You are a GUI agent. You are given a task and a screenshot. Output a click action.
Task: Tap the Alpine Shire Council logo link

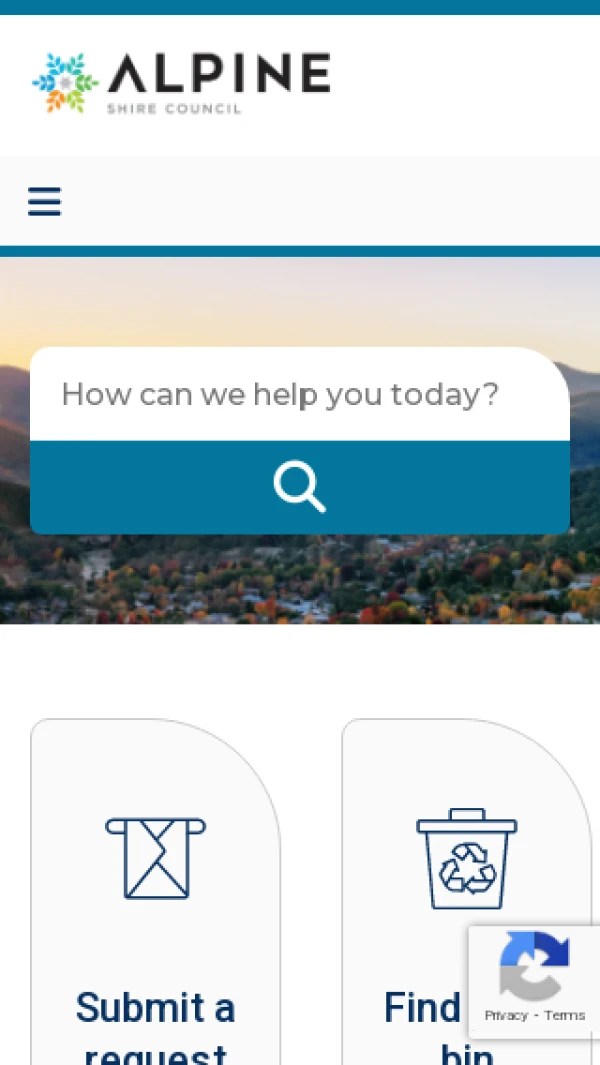click(181, 83)
